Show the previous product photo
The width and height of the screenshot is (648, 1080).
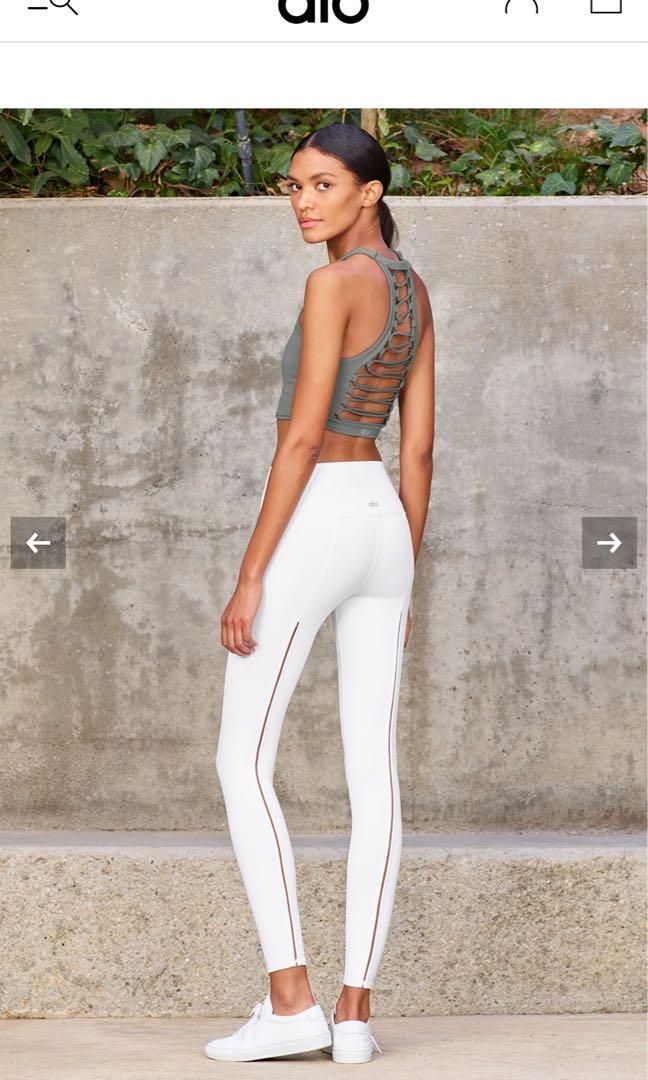(38, 543)
